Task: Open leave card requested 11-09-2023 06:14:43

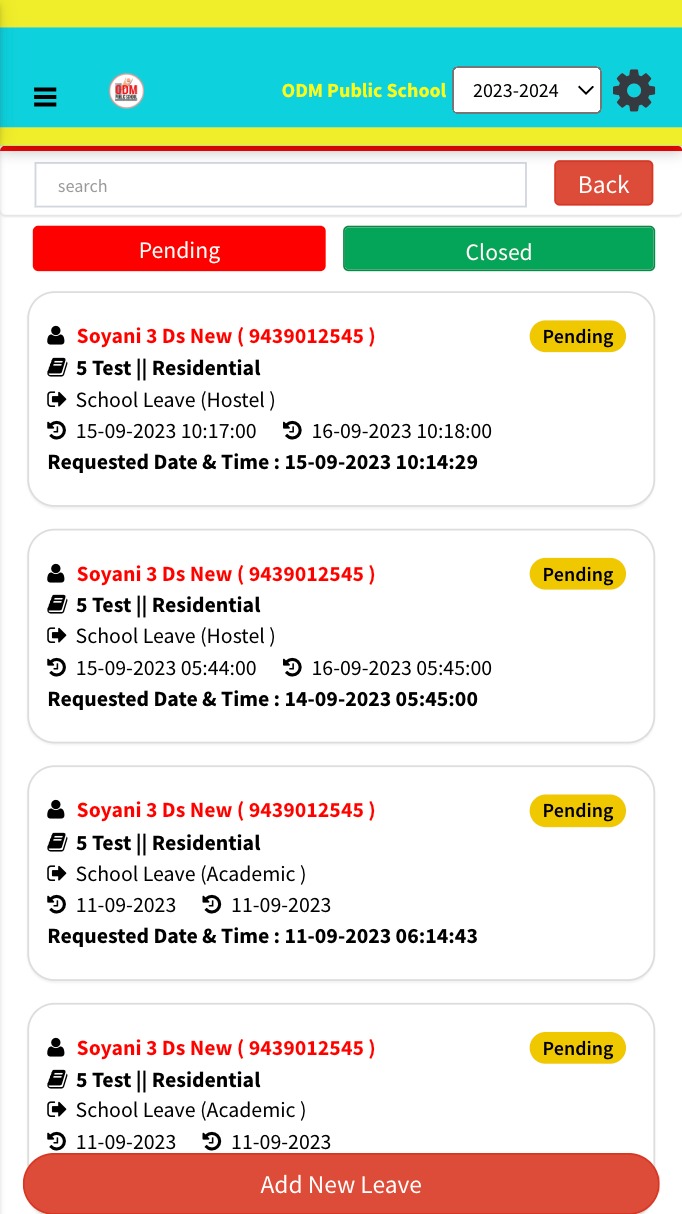Action: pos(340,874)
